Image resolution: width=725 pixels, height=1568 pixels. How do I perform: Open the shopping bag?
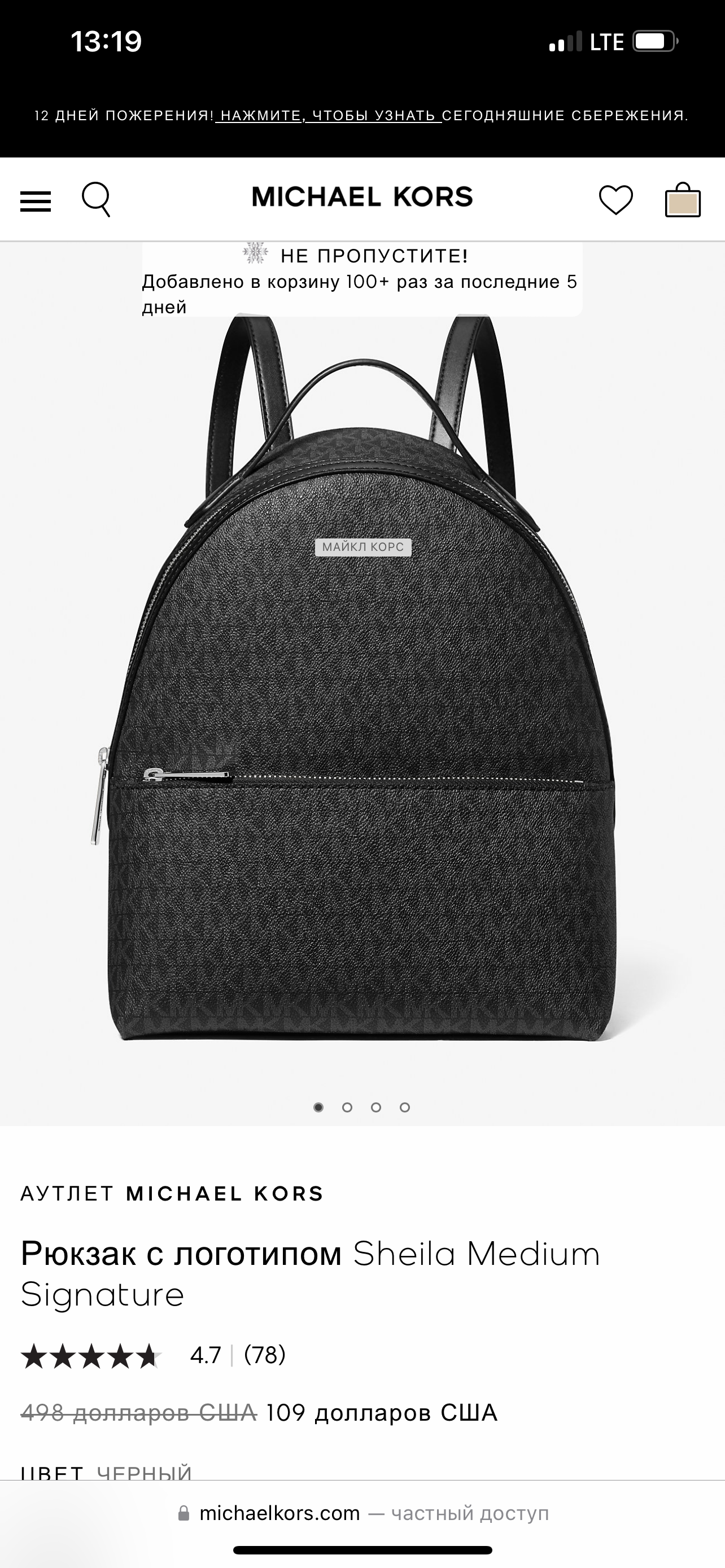coord(683,200)
